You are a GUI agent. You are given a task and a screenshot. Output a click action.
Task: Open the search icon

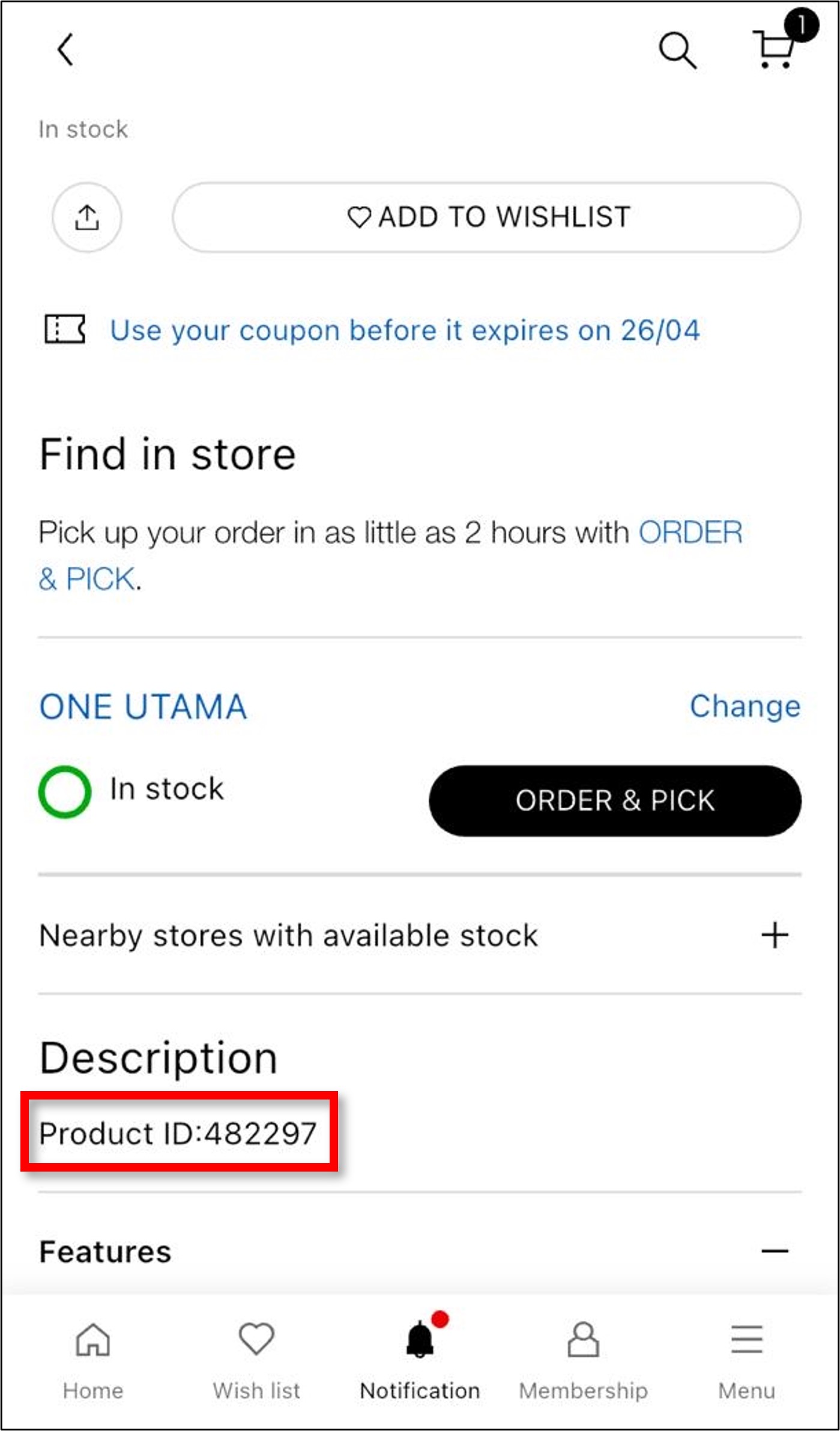[x=677, y=50]
